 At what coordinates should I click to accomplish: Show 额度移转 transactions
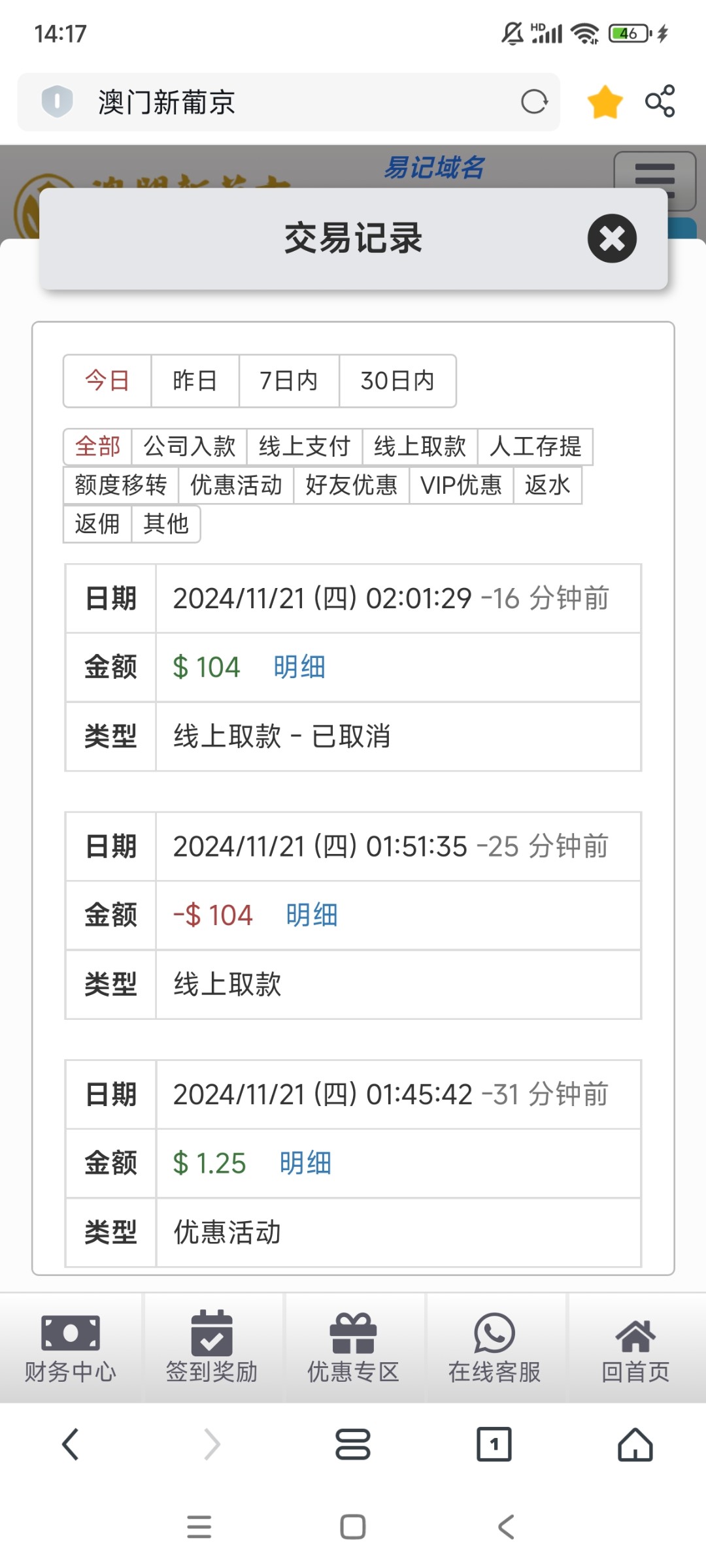[x=121, y=485]
